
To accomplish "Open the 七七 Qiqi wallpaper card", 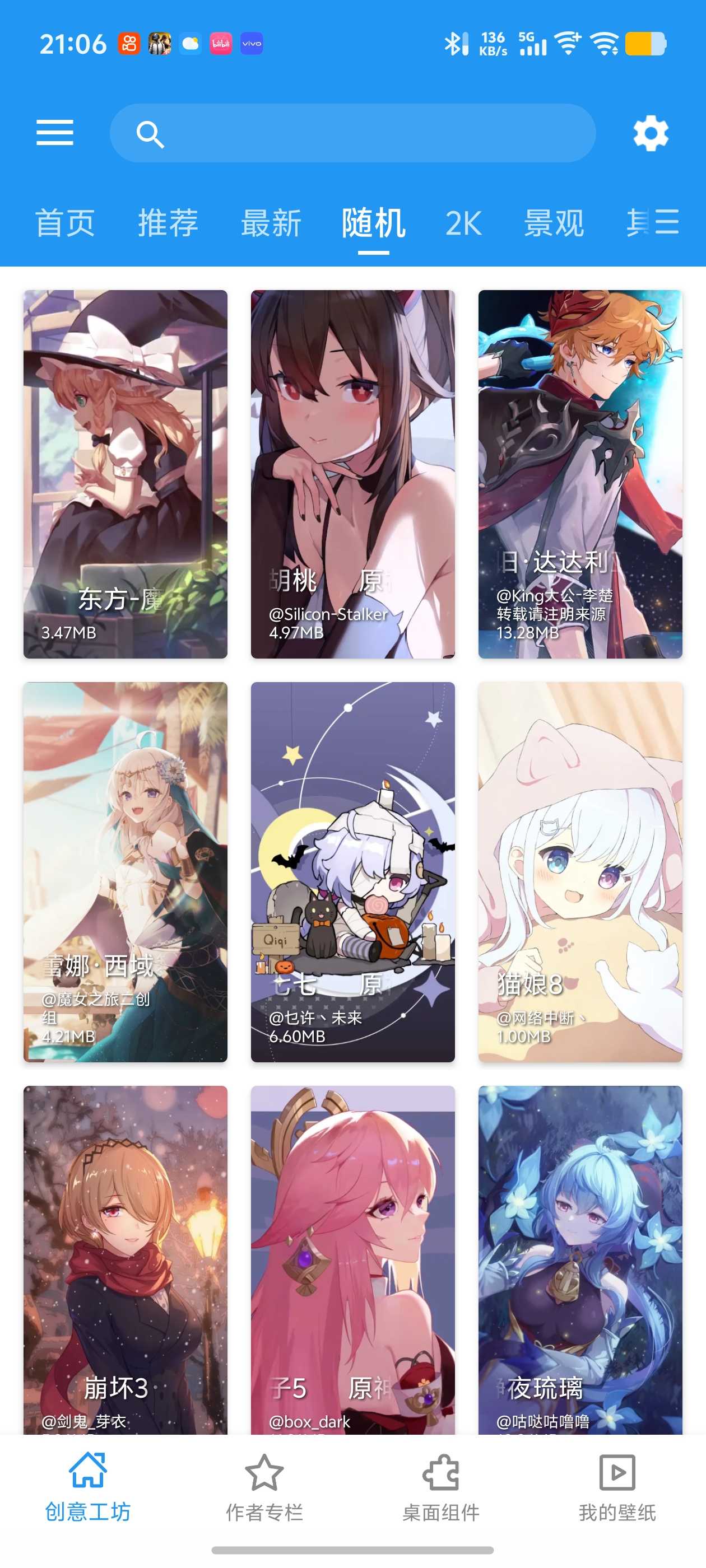I will click(352, 872).
